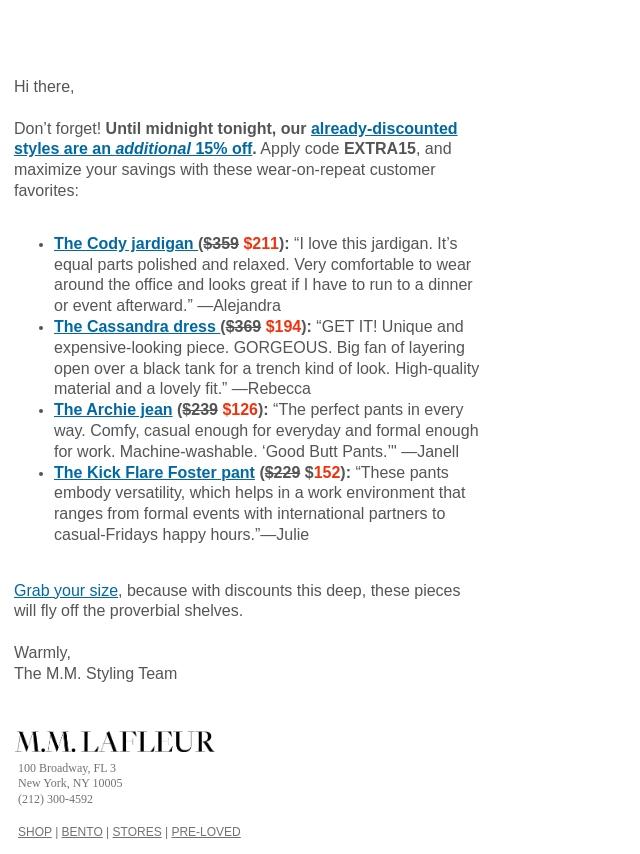Select the PRE-LOVED footer link
The width and height of the screenshot is (640, 854).
point(205,832)
